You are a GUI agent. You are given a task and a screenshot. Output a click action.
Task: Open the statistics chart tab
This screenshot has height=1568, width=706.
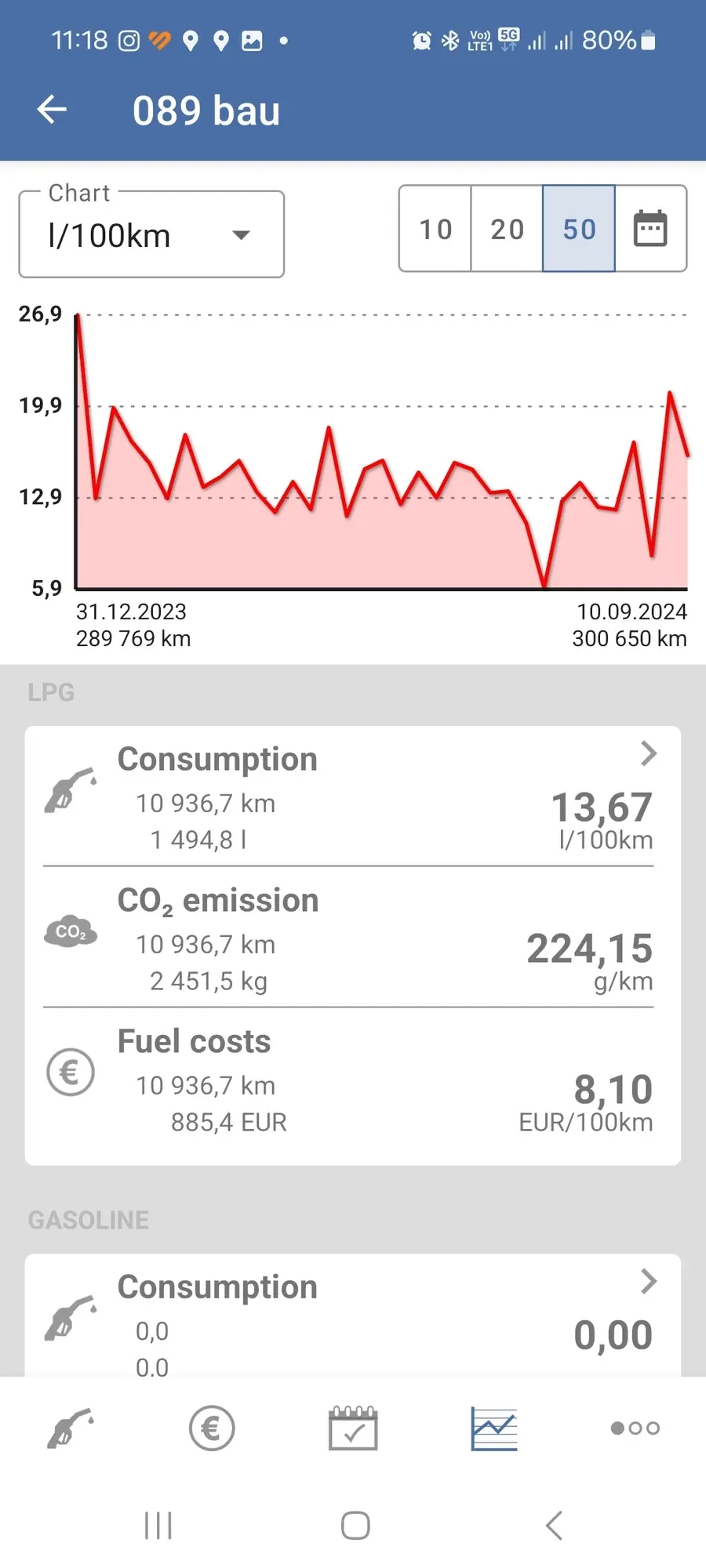tap(494, 1428)
